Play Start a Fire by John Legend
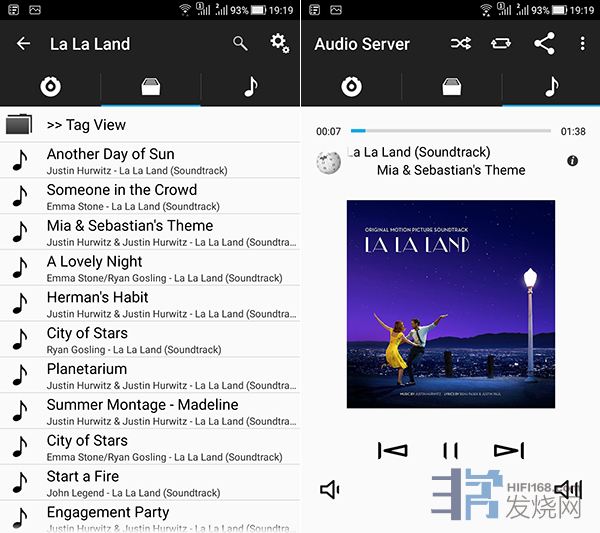 (x=150, y=483)
